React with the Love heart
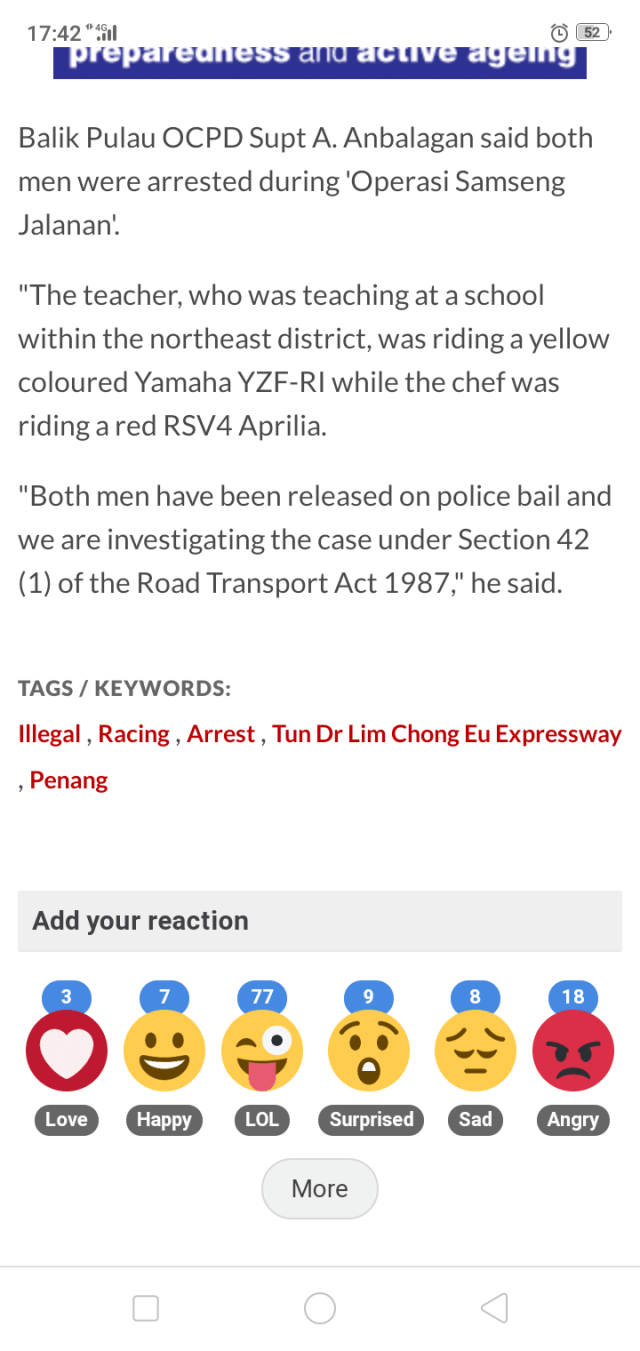The width and height of the screenshot is (640, 1351). click(66, 1051)
